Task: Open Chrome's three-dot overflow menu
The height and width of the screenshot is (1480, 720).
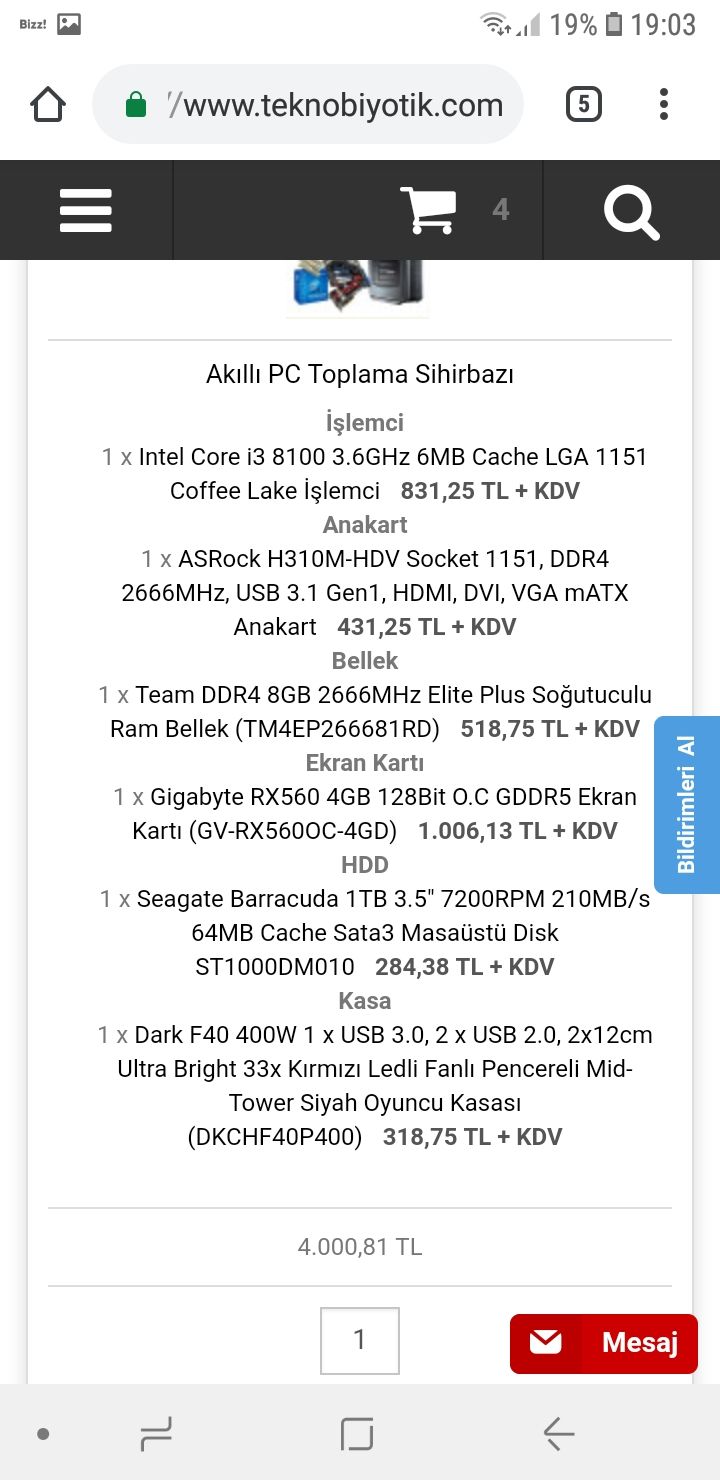Action: tap(663, 103)
